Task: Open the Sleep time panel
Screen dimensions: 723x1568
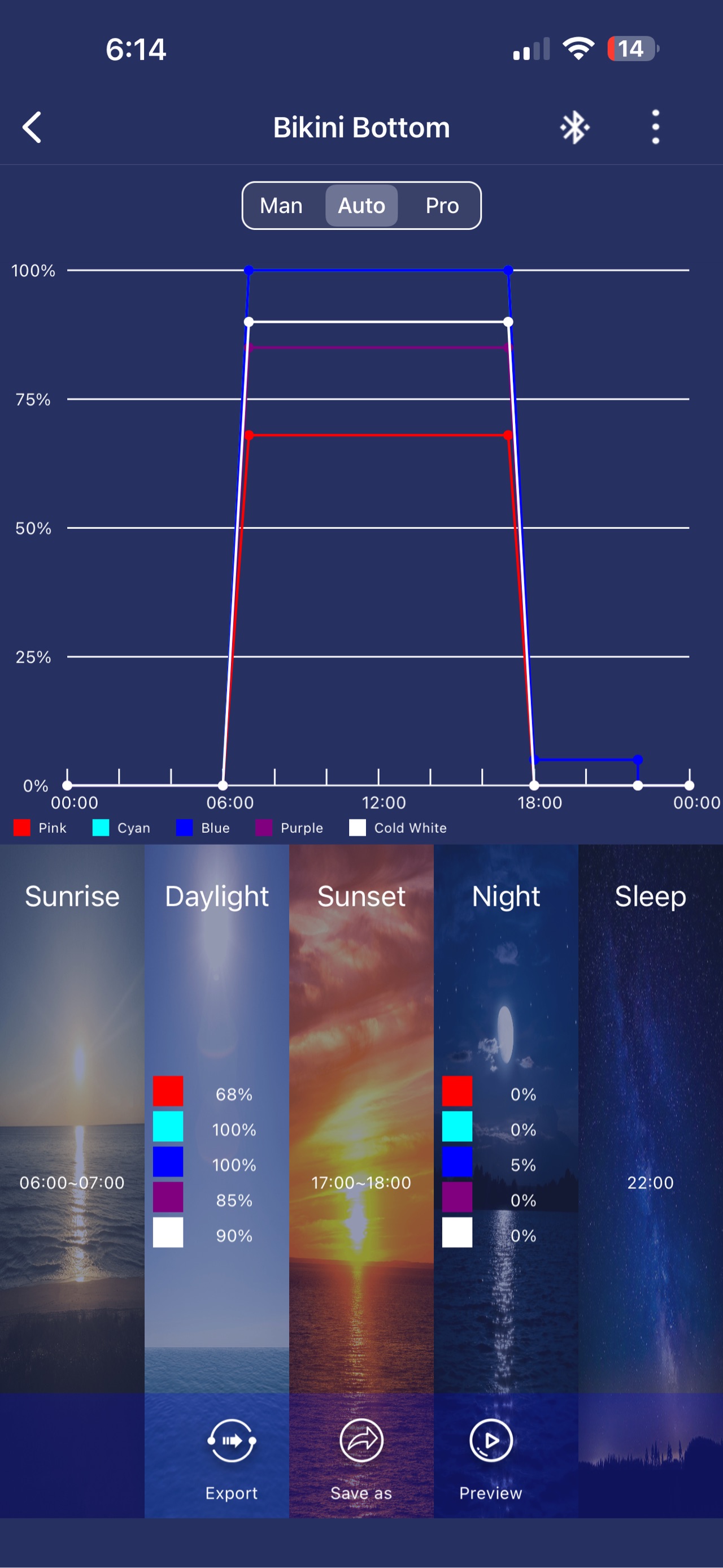Action: click(x=650, y=1120)
